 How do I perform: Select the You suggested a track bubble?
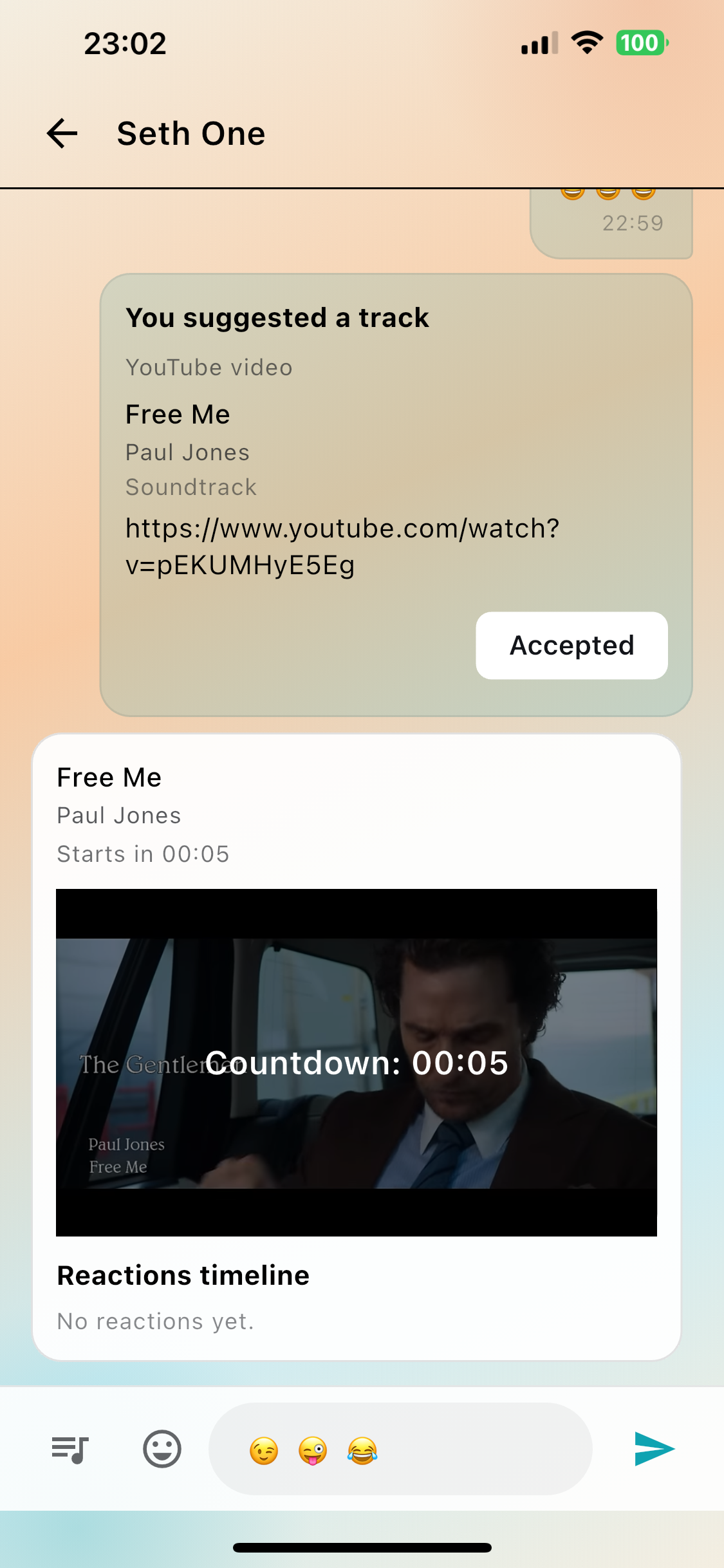277,317
